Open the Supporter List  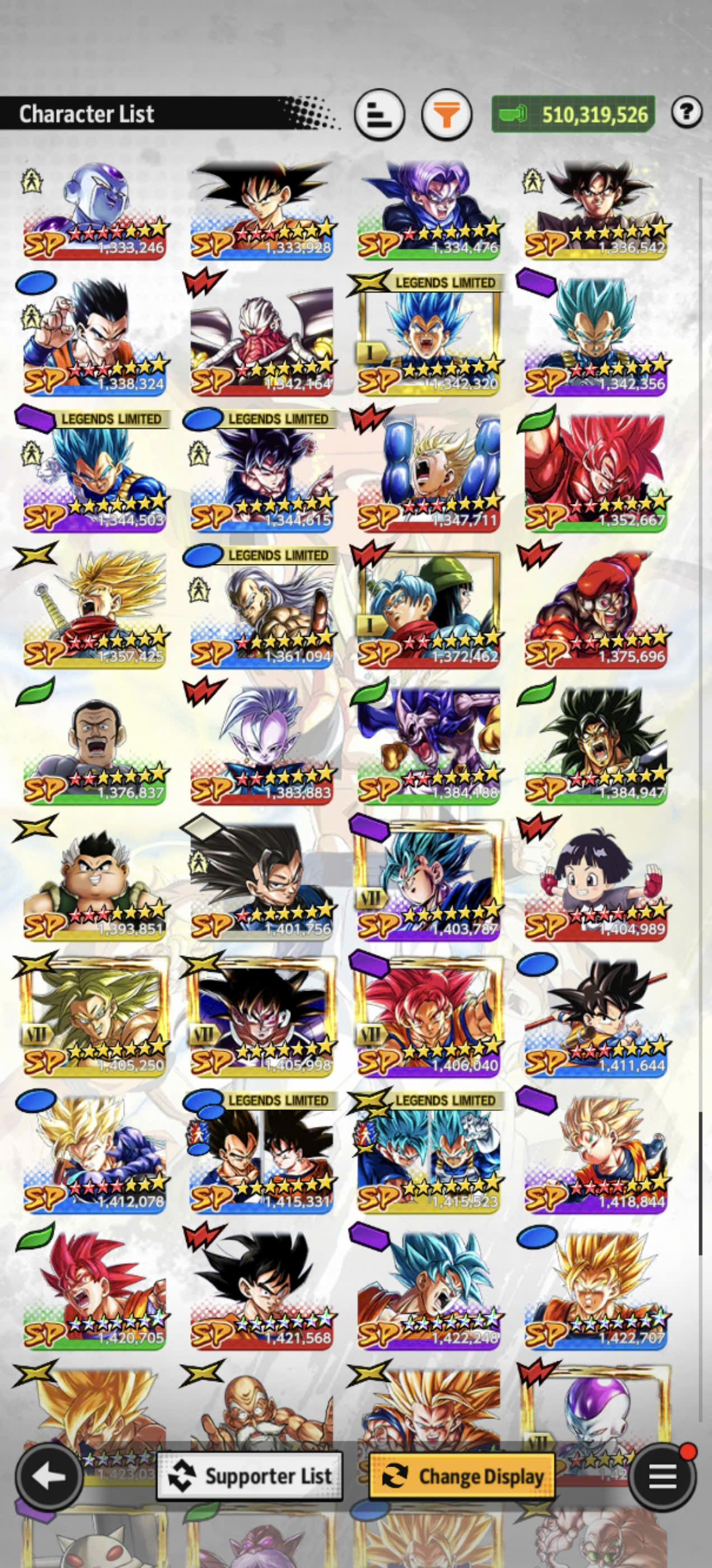(x=250, y=1476)
